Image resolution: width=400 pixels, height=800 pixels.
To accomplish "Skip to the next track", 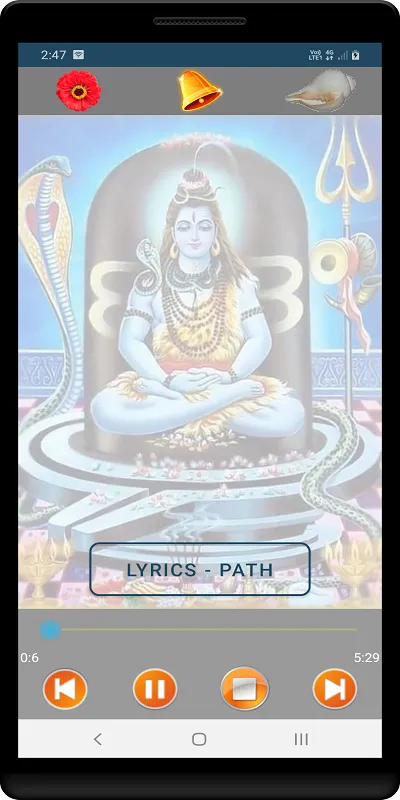I will (335, 689).
